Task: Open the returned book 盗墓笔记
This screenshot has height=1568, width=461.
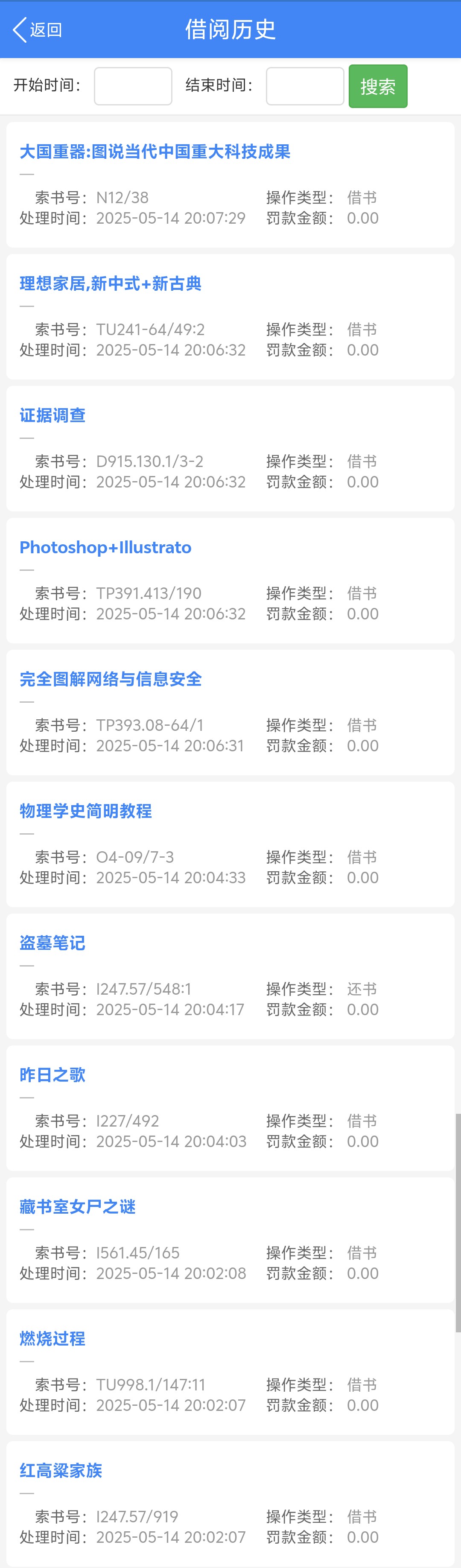Action: pyautogui.click(x=53, y=943)
